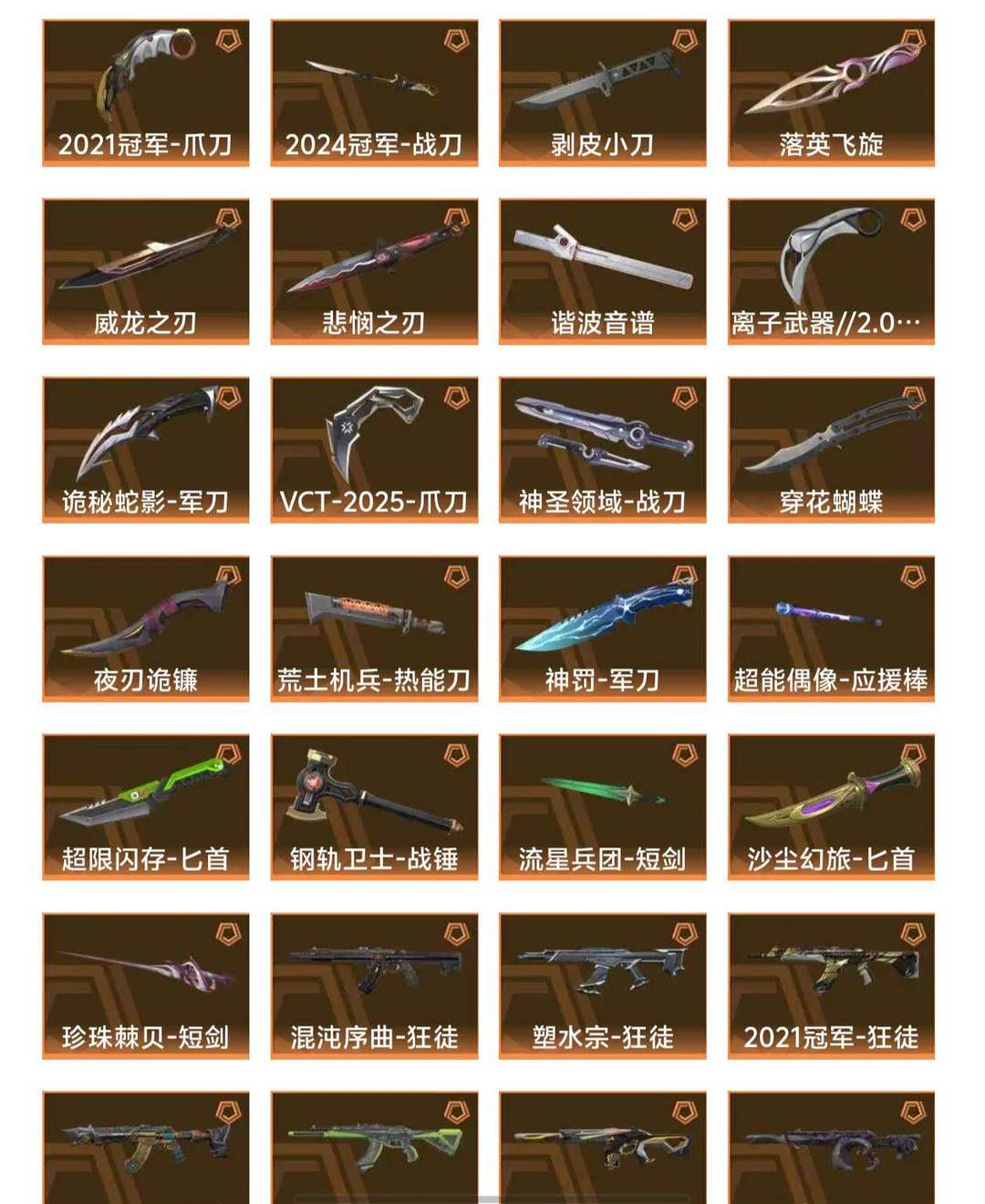Screen dimensions: 985x1204
Task: Open the 荒土机兵-热能刀 skin tile
Action: tap(374, 629)
